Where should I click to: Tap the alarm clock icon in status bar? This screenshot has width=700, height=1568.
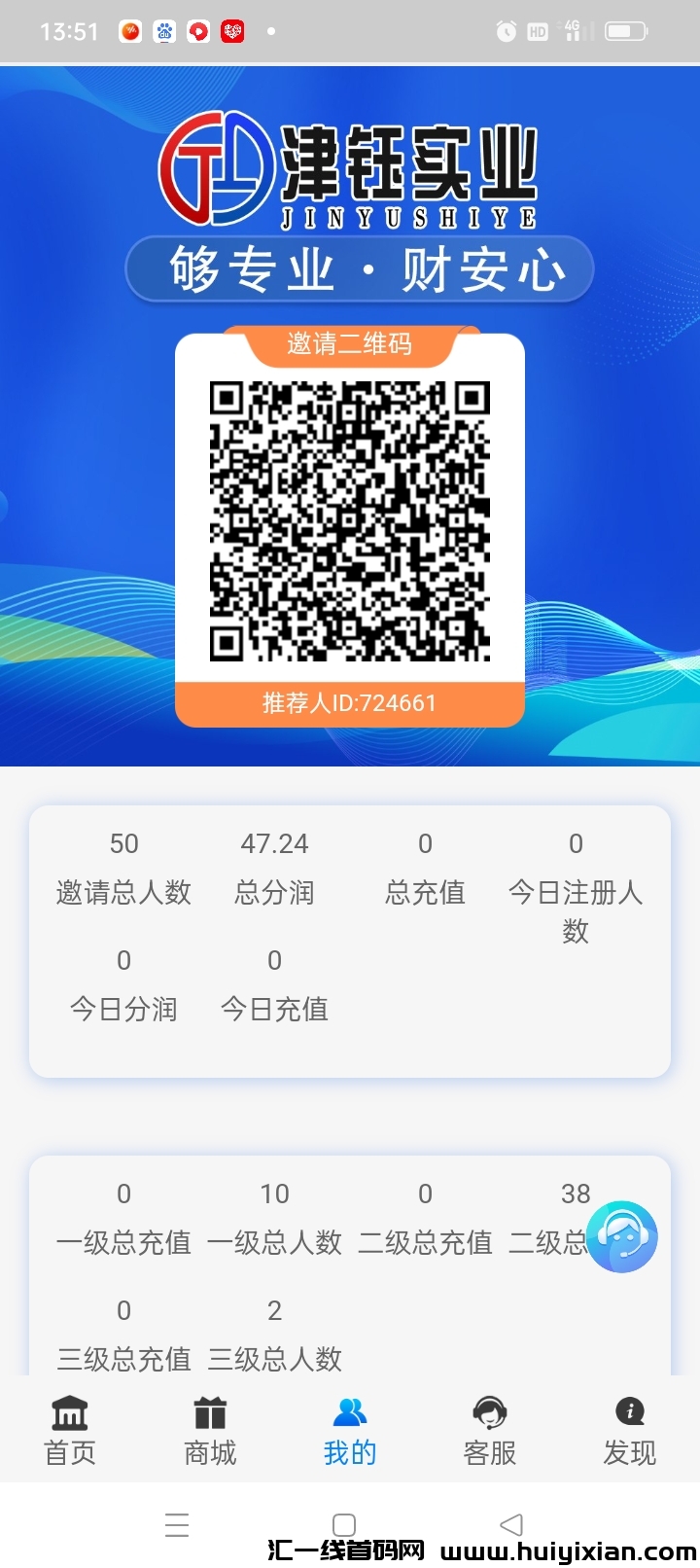coord(507,31)
